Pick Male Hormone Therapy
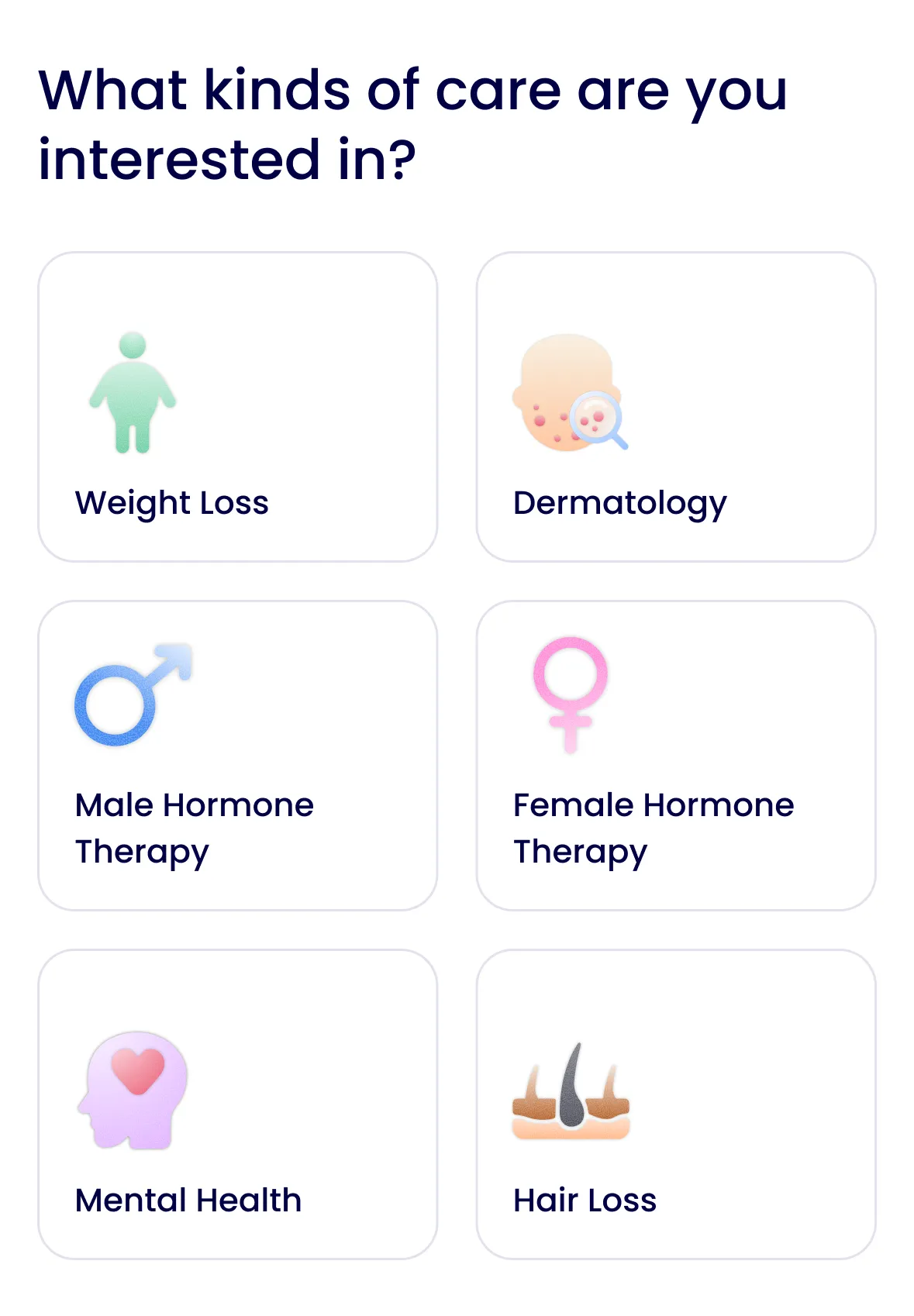 click(x=237, y=756)
